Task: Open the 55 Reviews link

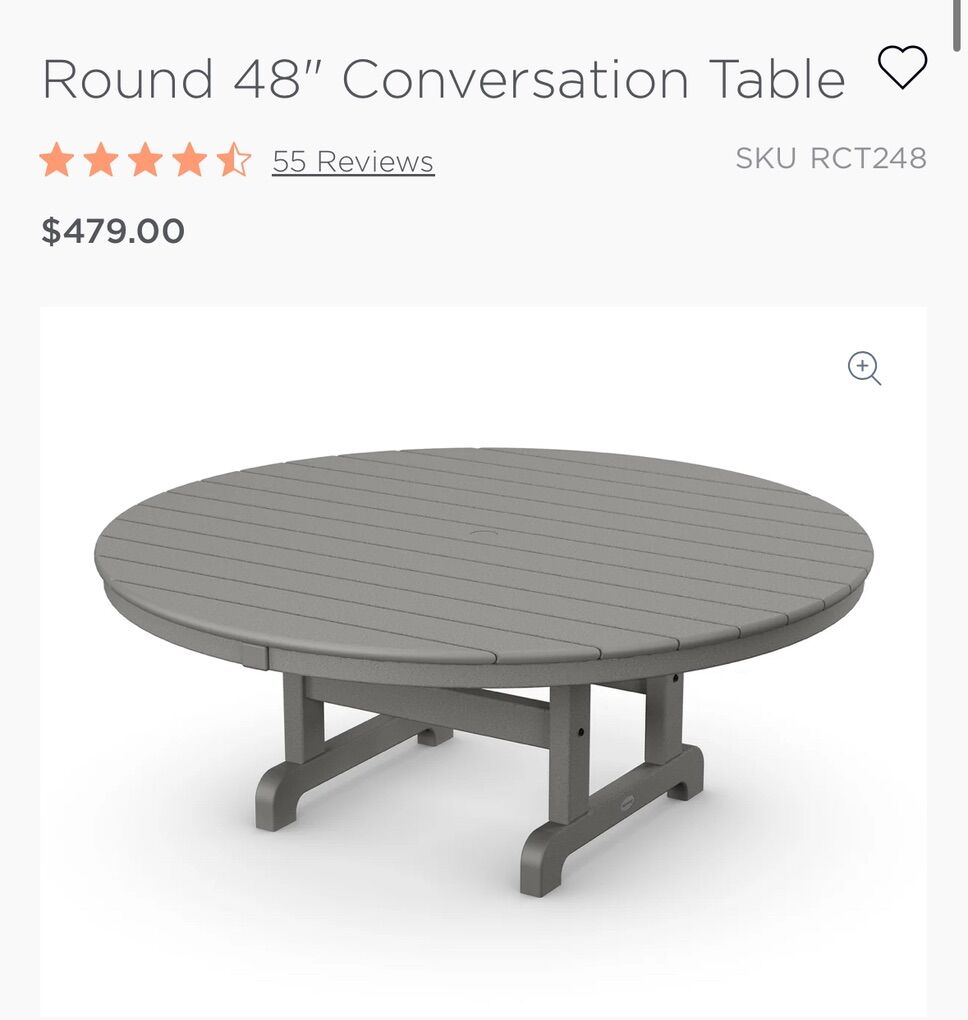Action: 353,162
